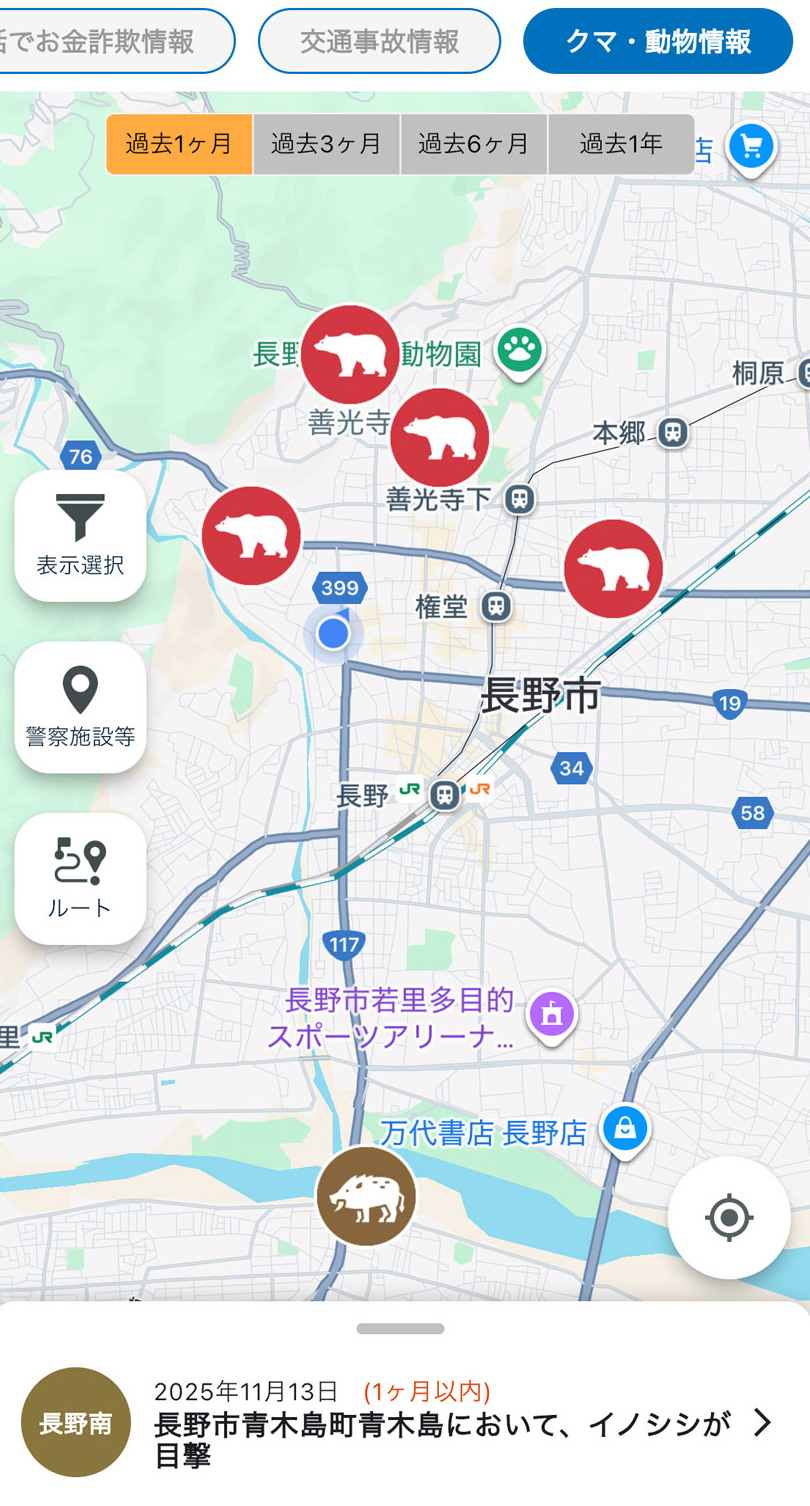Tap the bear marker by 動物園 label
The width and height of the screenshot is (810, 1506).
[x=350, y=354]
